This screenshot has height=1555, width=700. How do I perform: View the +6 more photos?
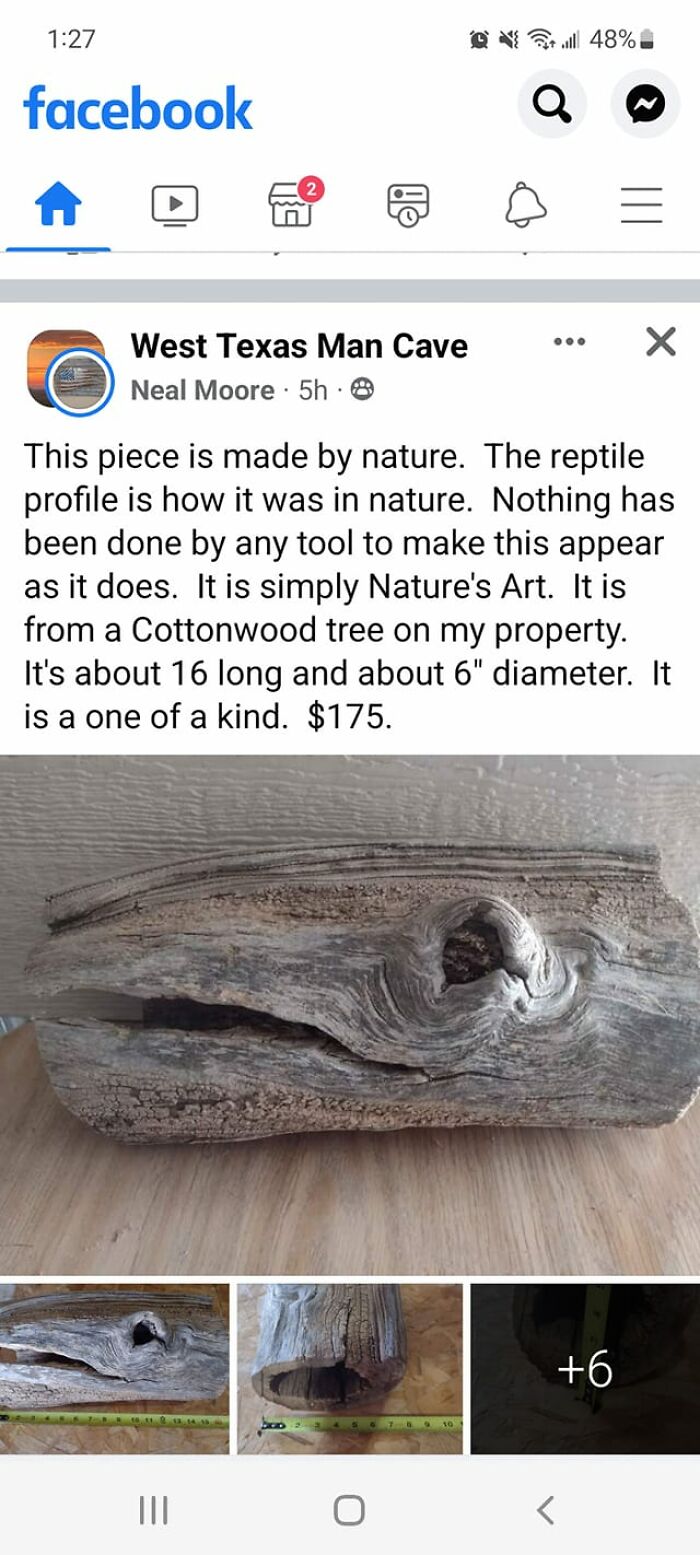[585, 1369]
